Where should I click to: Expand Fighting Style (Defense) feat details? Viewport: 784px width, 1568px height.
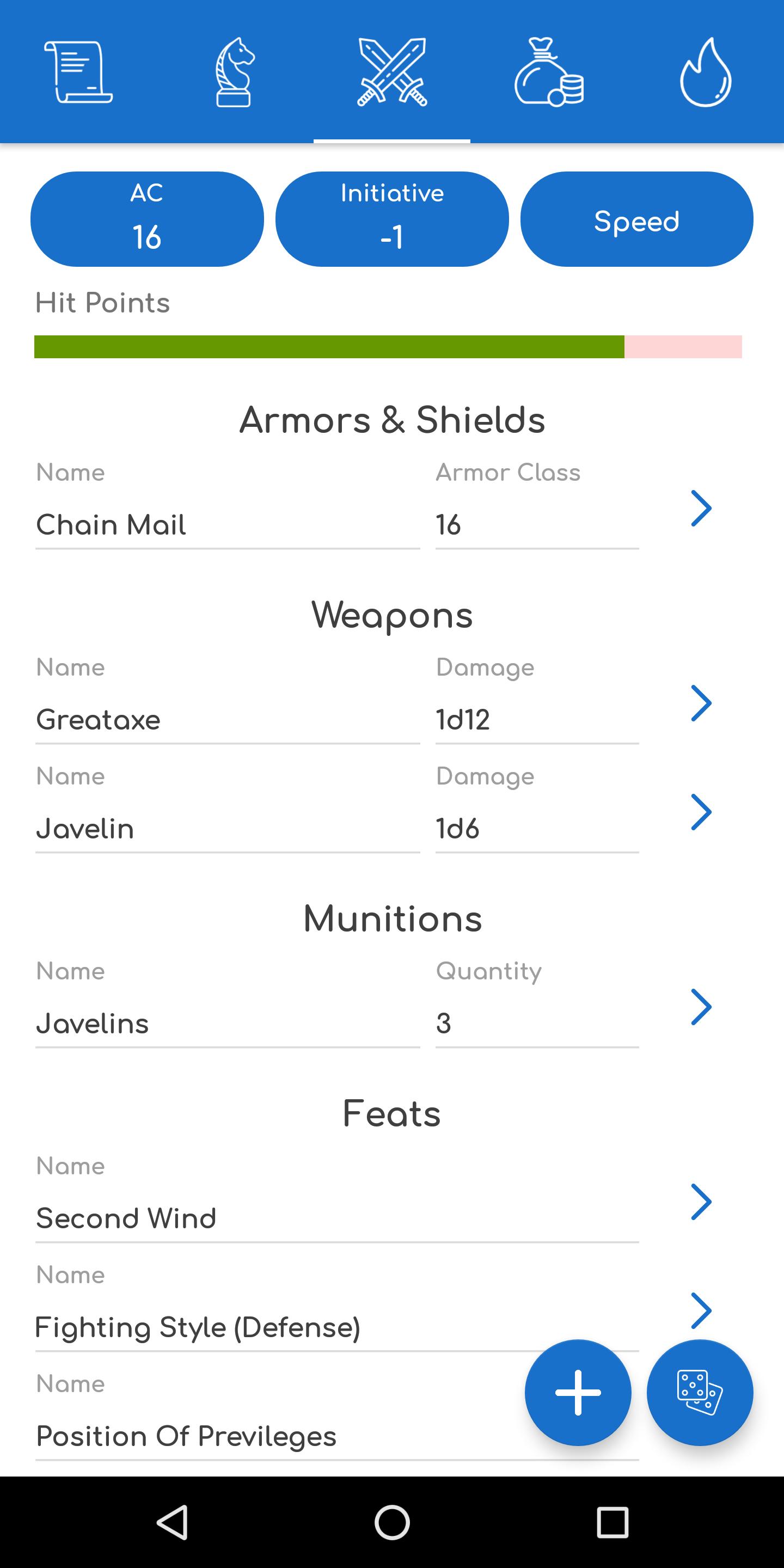click(701, 1310)
